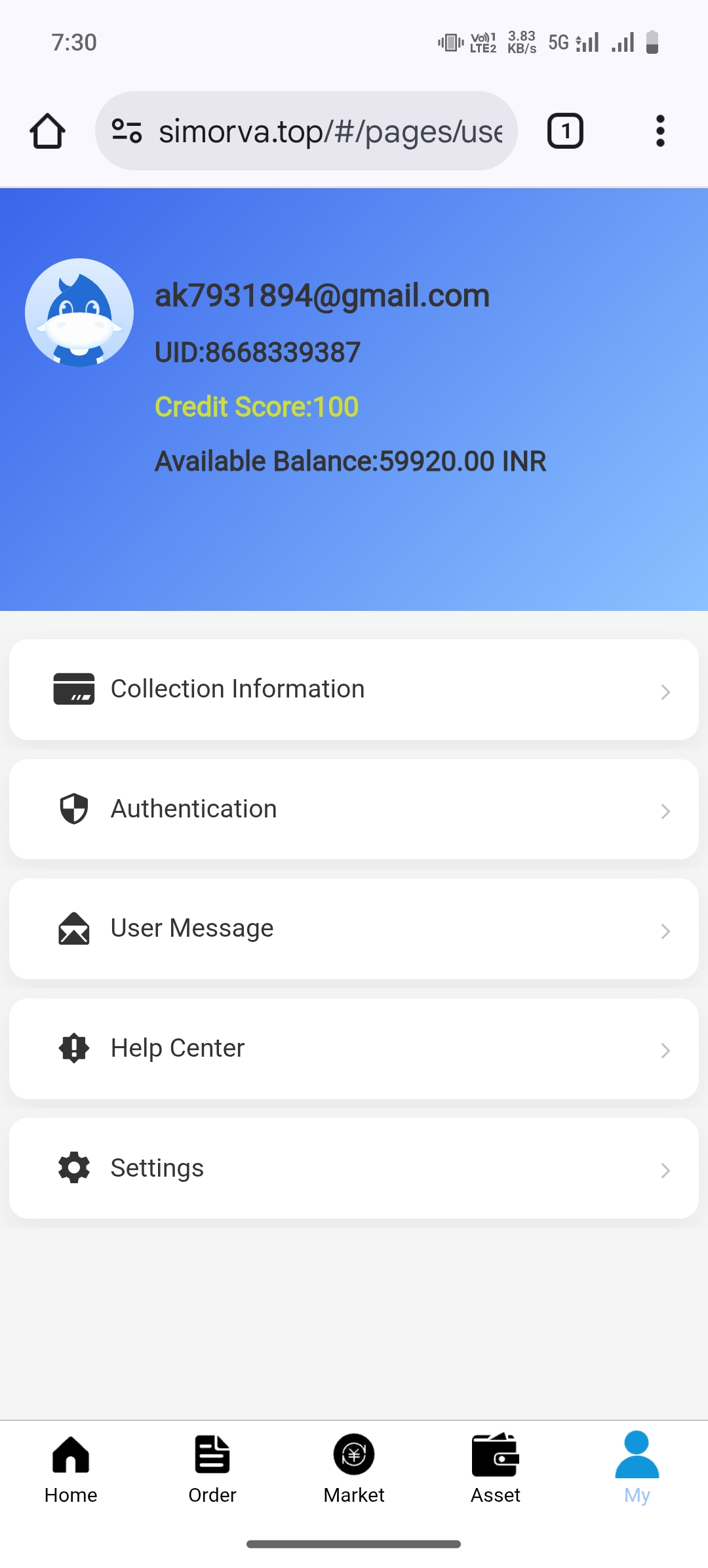Tap the simorva.top address bar
Image resolution: width=708 pixels, height=1568 pixels.
330,131
